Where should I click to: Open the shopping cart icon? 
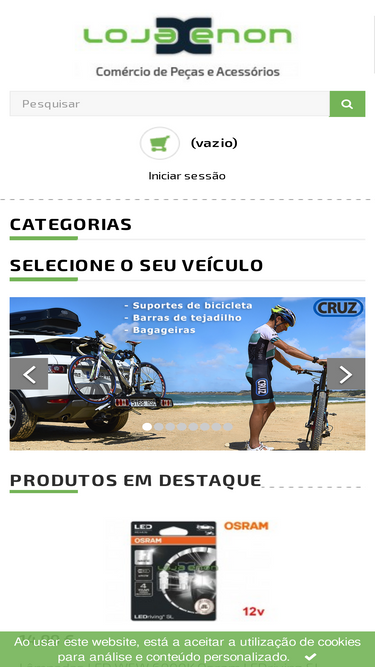point(160,143)
